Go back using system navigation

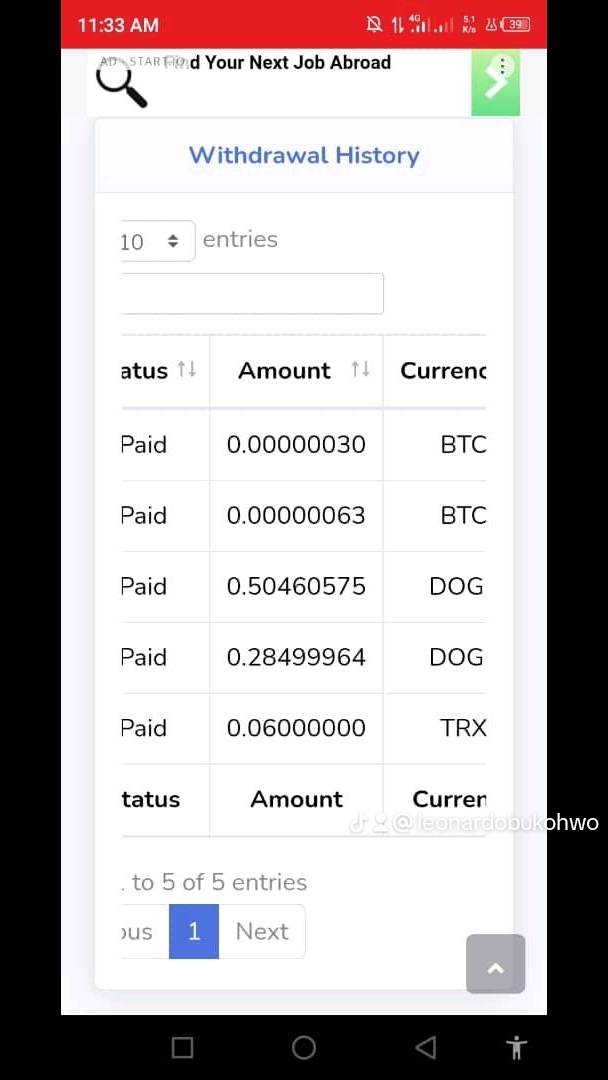(x=426, y=1048)
